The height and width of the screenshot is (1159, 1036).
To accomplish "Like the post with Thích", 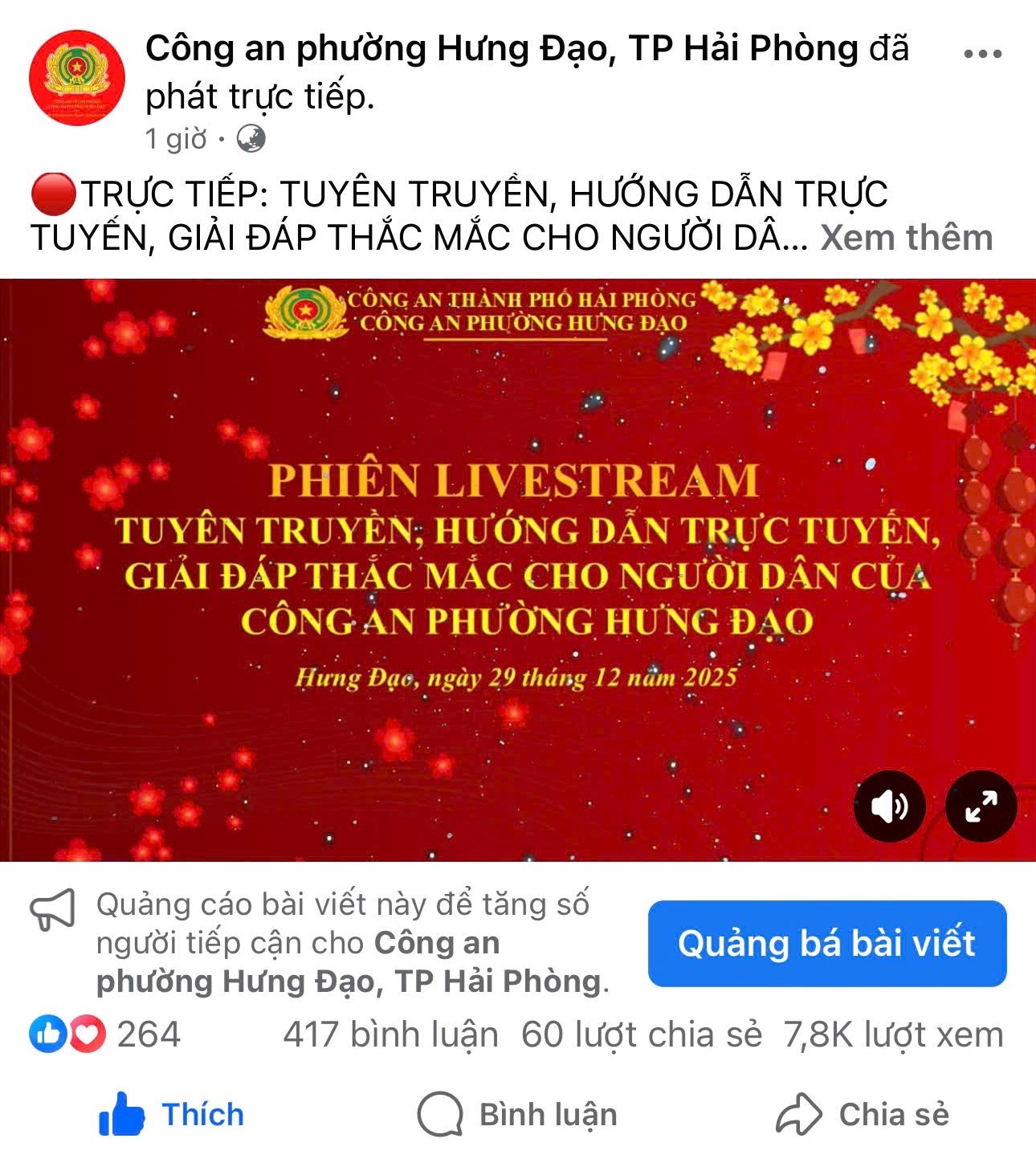I will click(172, 1115).
